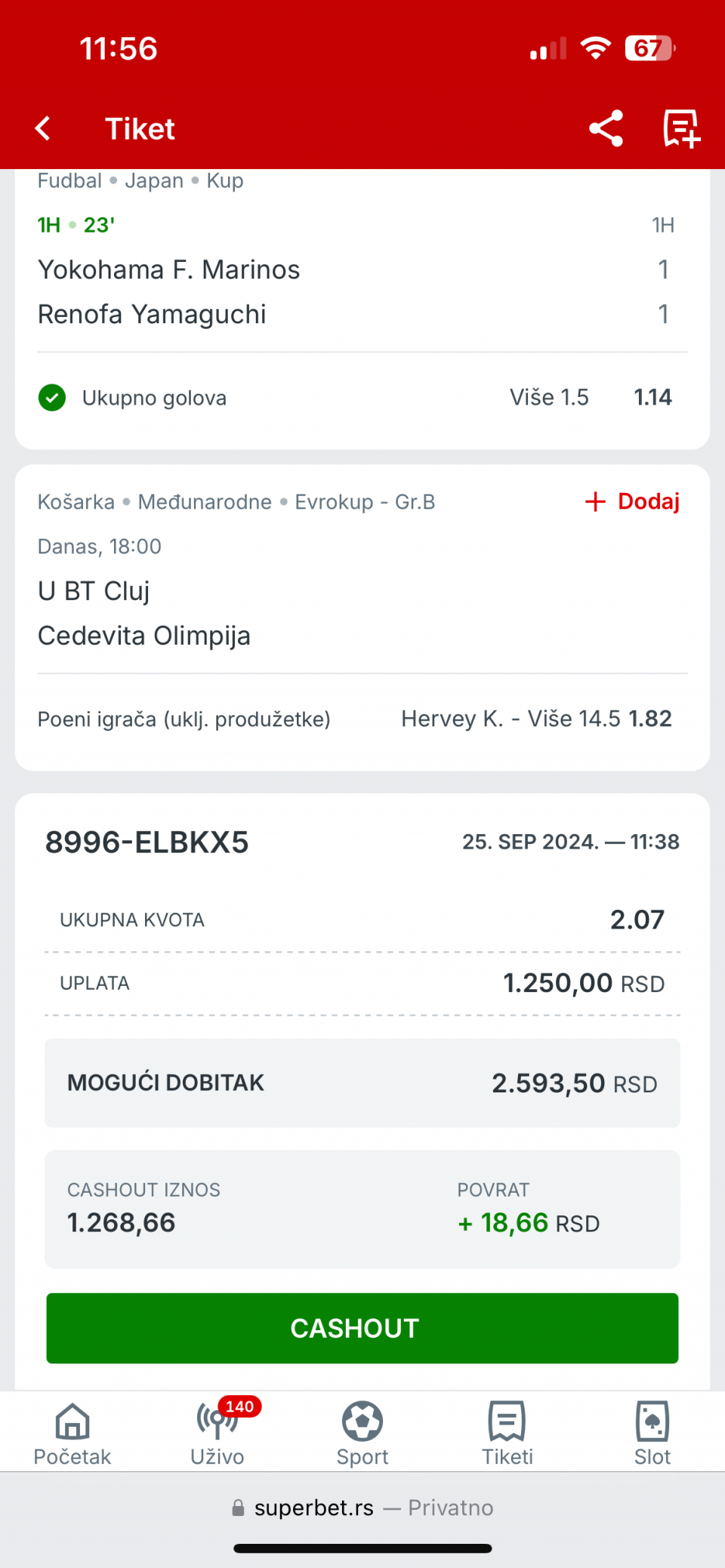Tap Dodaj on the Cluj match
This screenshot has width=725, height=1568.
click(632, 501)
